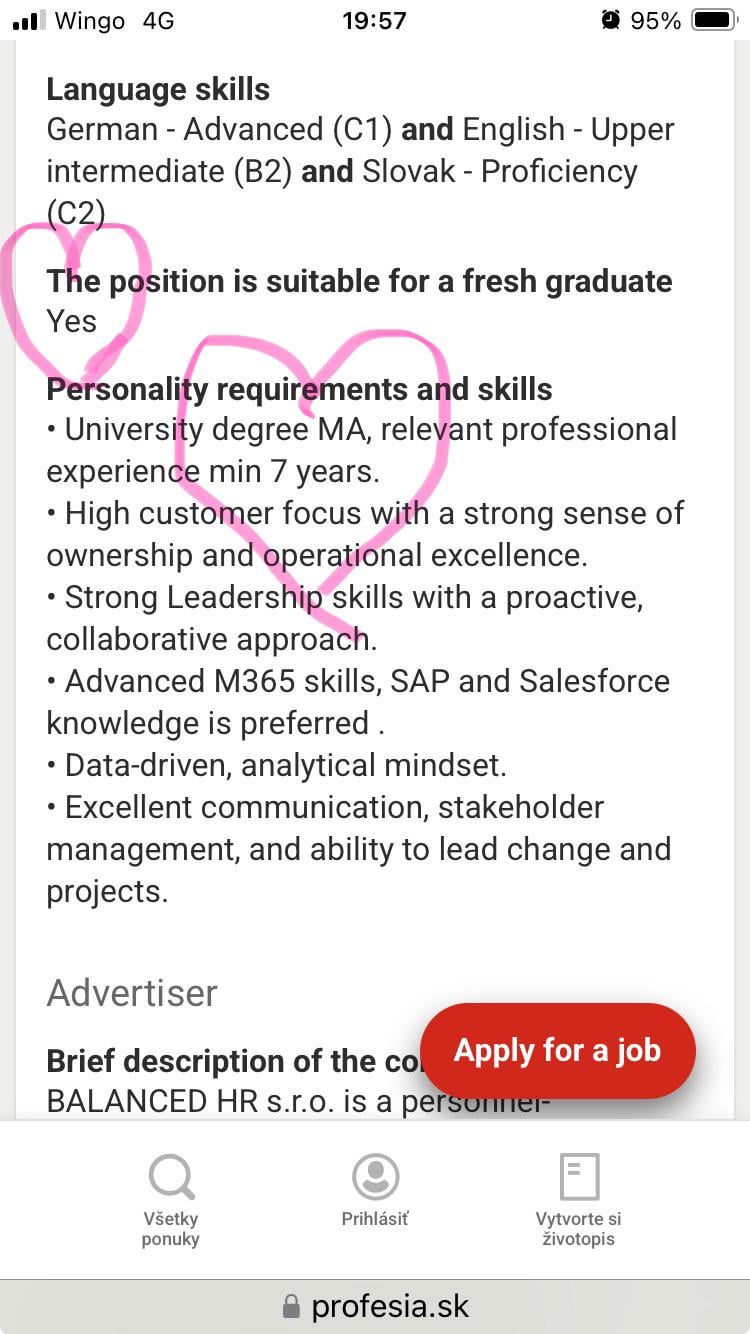The image size is (750, 1334).
Task: Go to the Prihlásiť login tab
Action: pyautogui.click(x=375, y=1190)
